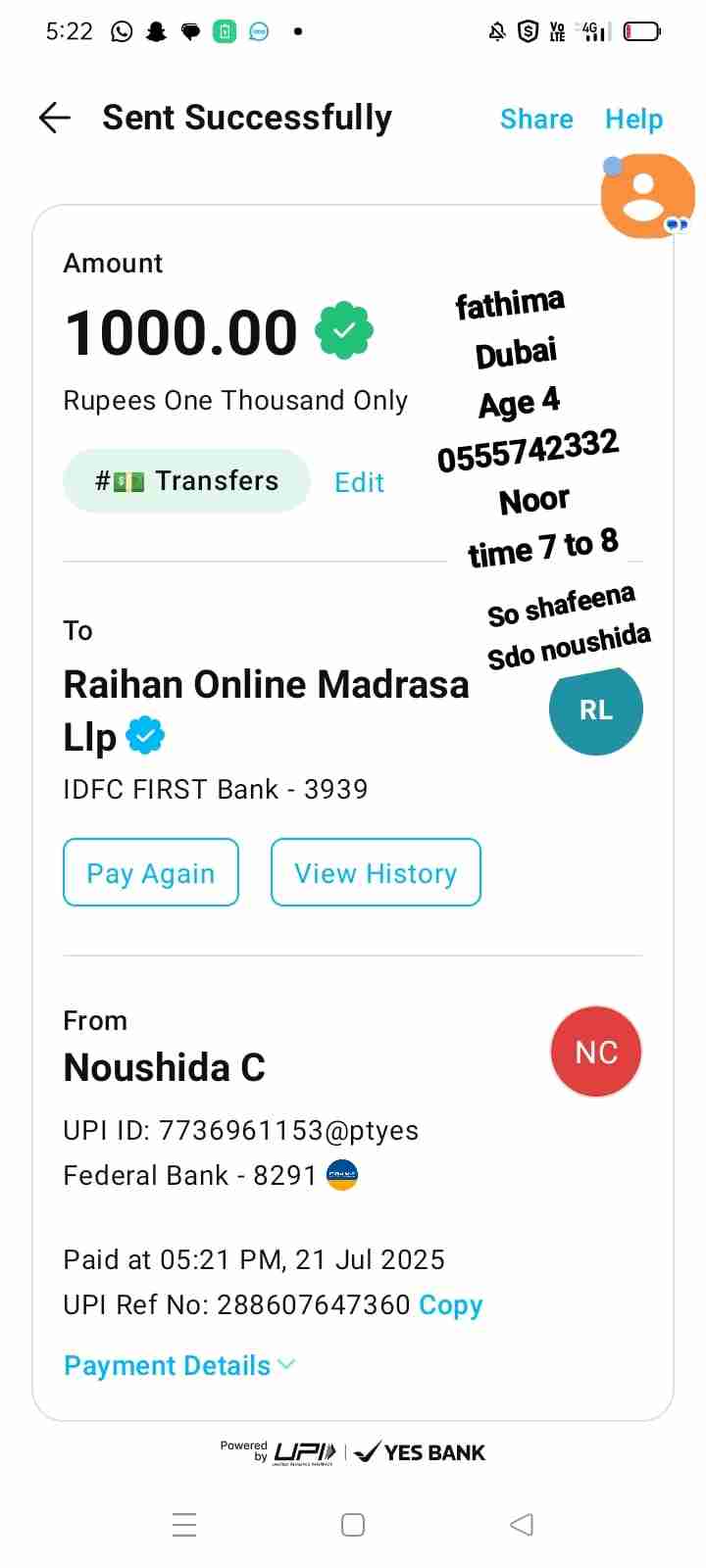Open the orange floating contact bubble
The width and height of the screenshot is (706, 1568).
coord(644,196)
